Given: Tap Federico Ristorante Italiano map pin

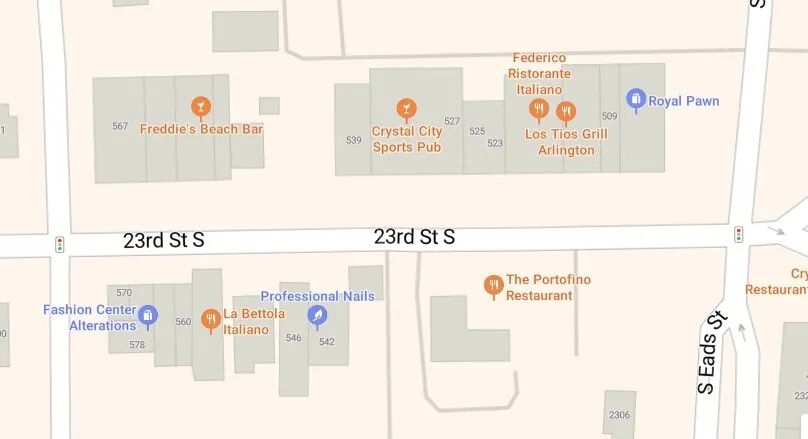Looking at the screenshot, I should pos(539,109).
